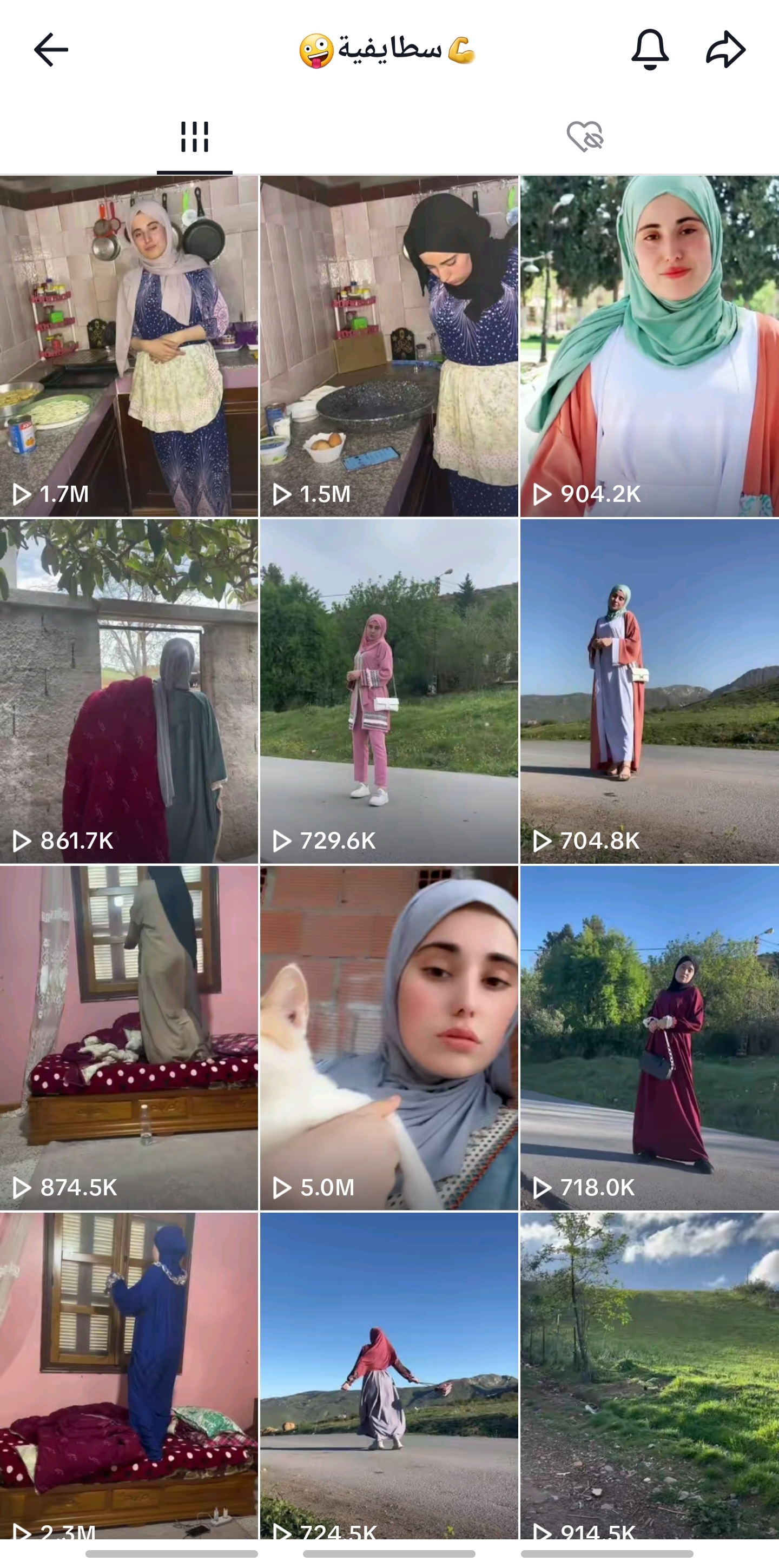Open the video with 1.5M views
Viewport: 779px width, 1568px height.
point(389,346)
